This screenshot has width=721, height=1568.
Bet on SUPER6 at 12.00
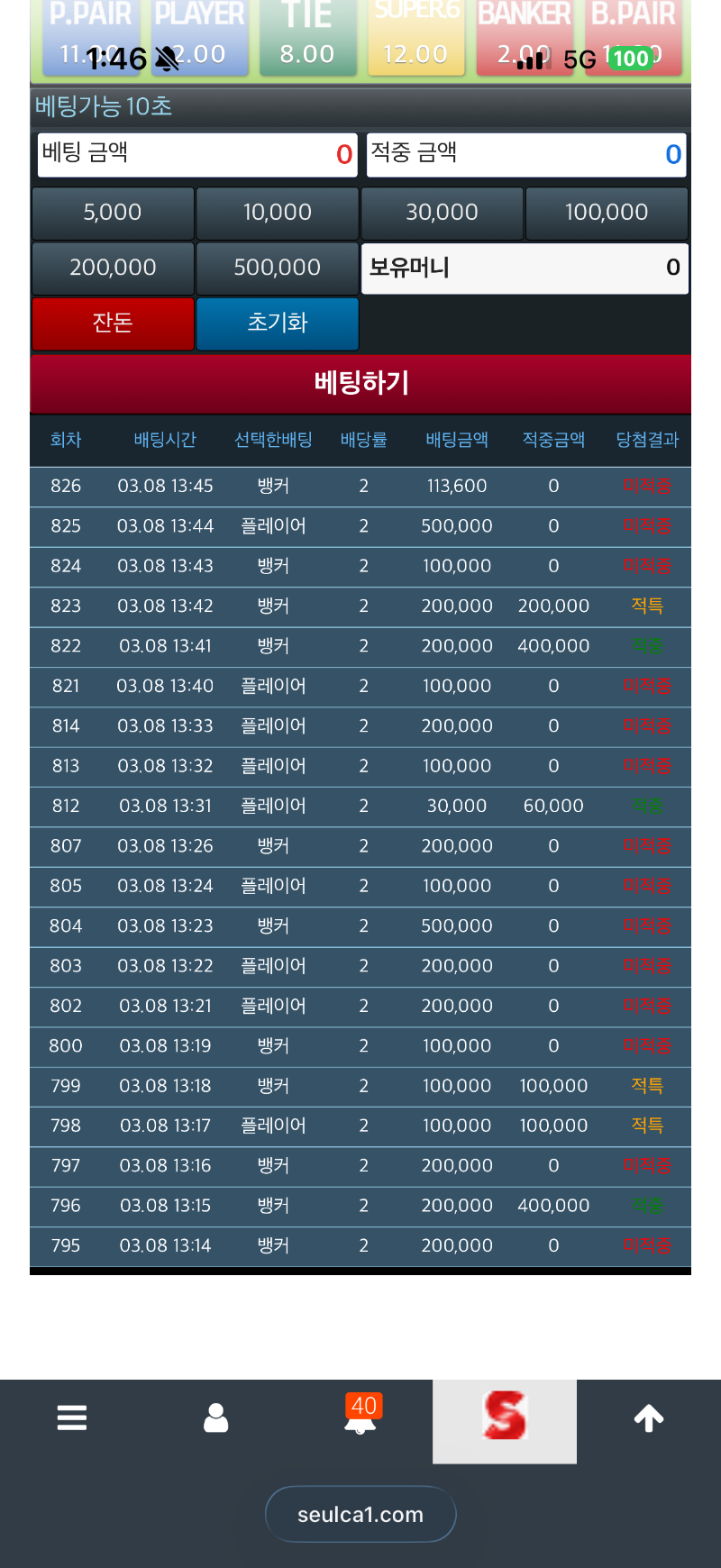[x=415, y=36]
